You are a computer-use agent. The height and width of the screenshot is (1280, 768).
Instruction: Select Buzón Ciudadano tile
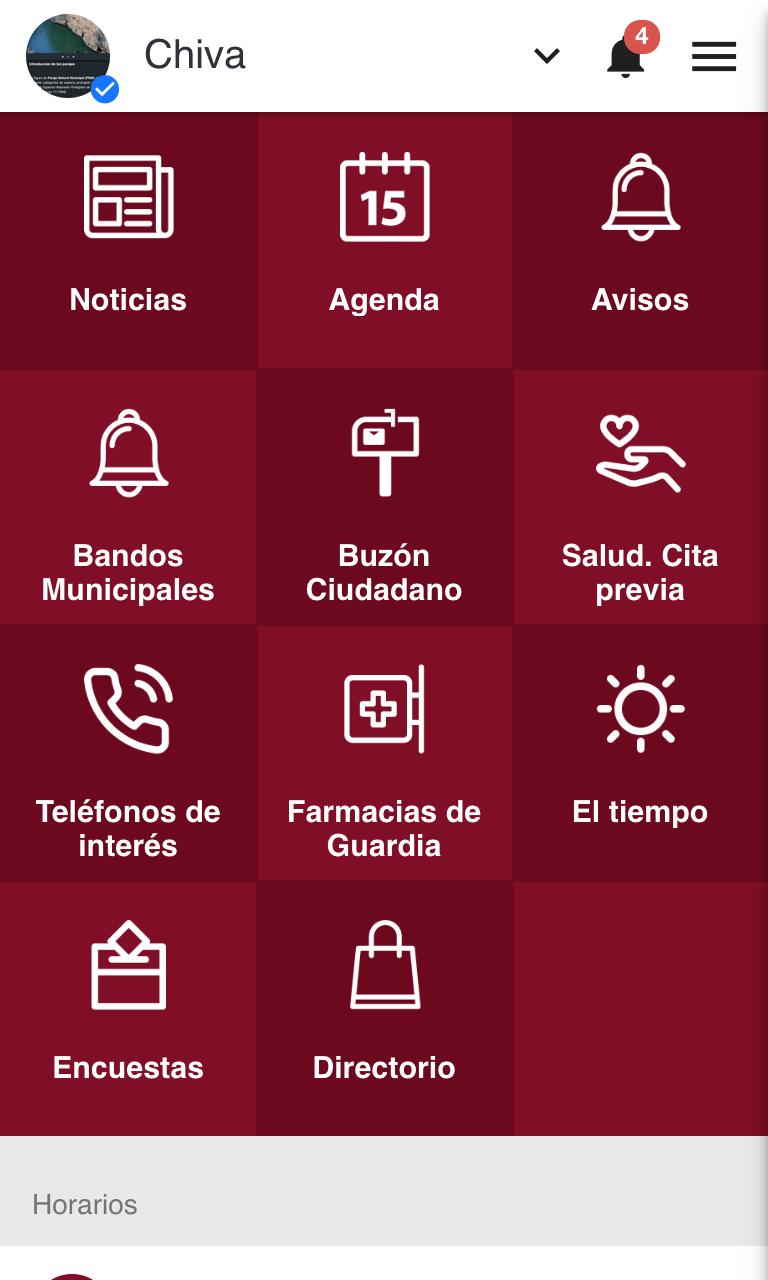click(x=384, y=497)
